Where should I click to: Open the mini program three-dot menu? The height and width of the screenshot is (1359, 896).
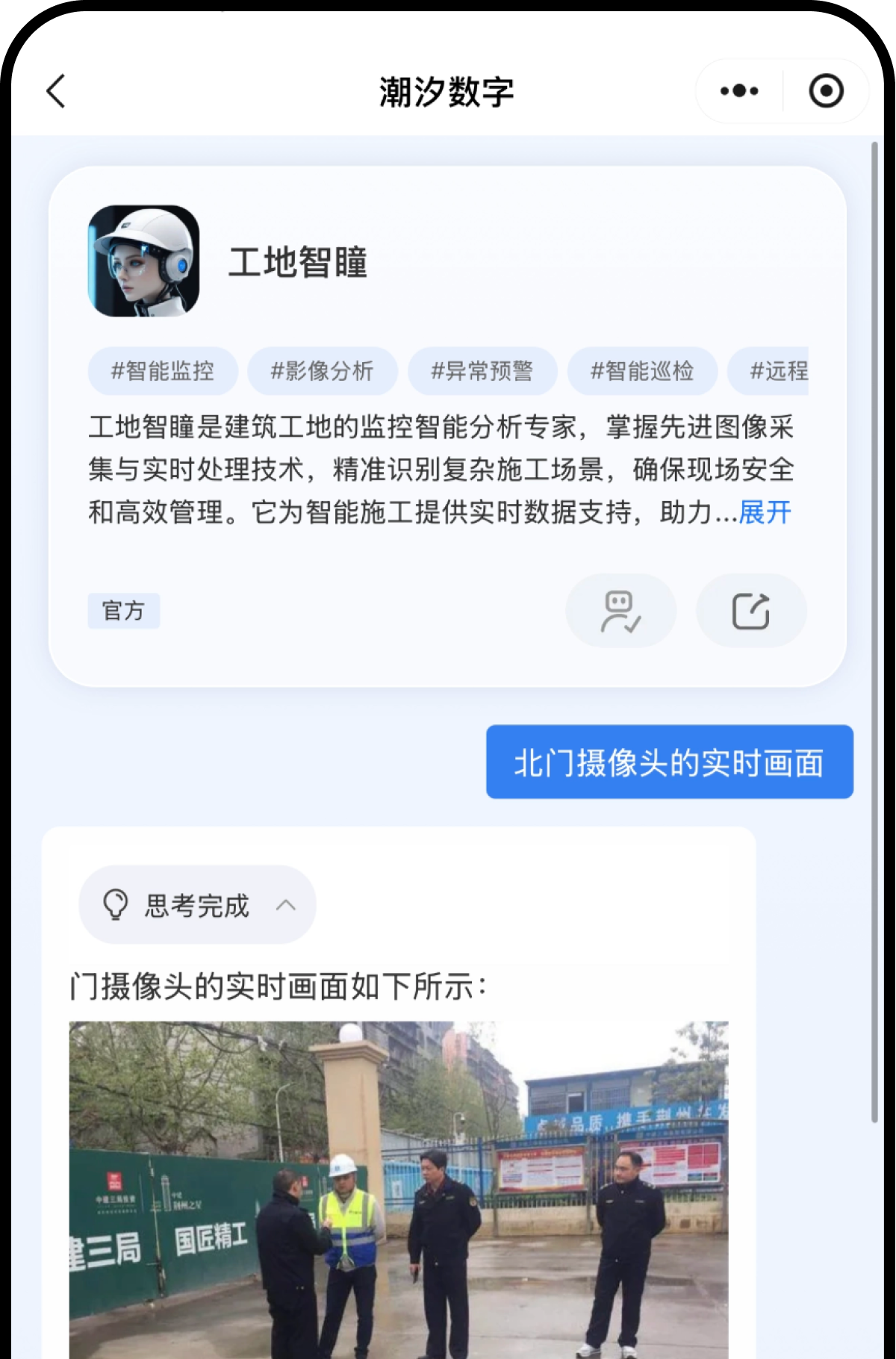pos(739,91)
